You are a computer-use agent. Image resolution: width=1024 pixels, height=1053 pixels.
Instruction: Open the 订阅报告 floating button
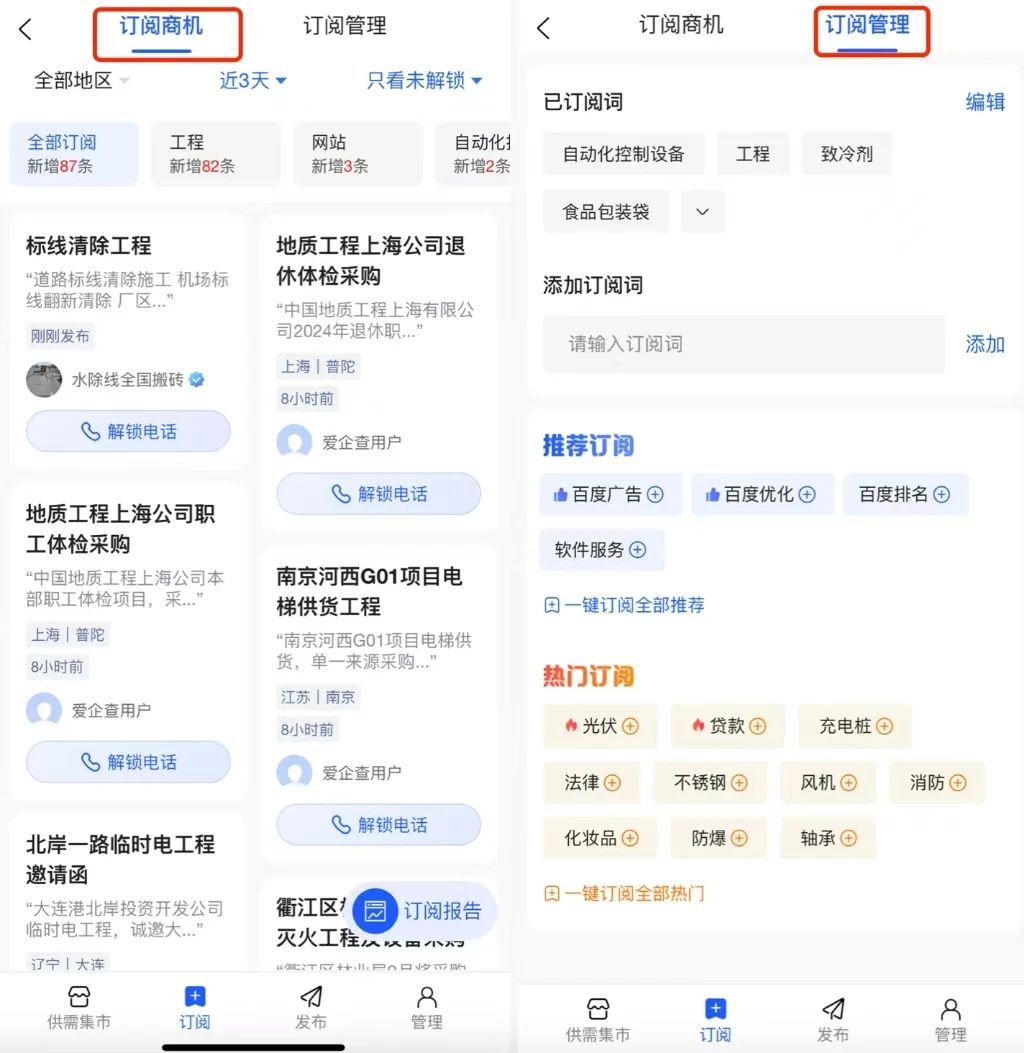point(420,911)
